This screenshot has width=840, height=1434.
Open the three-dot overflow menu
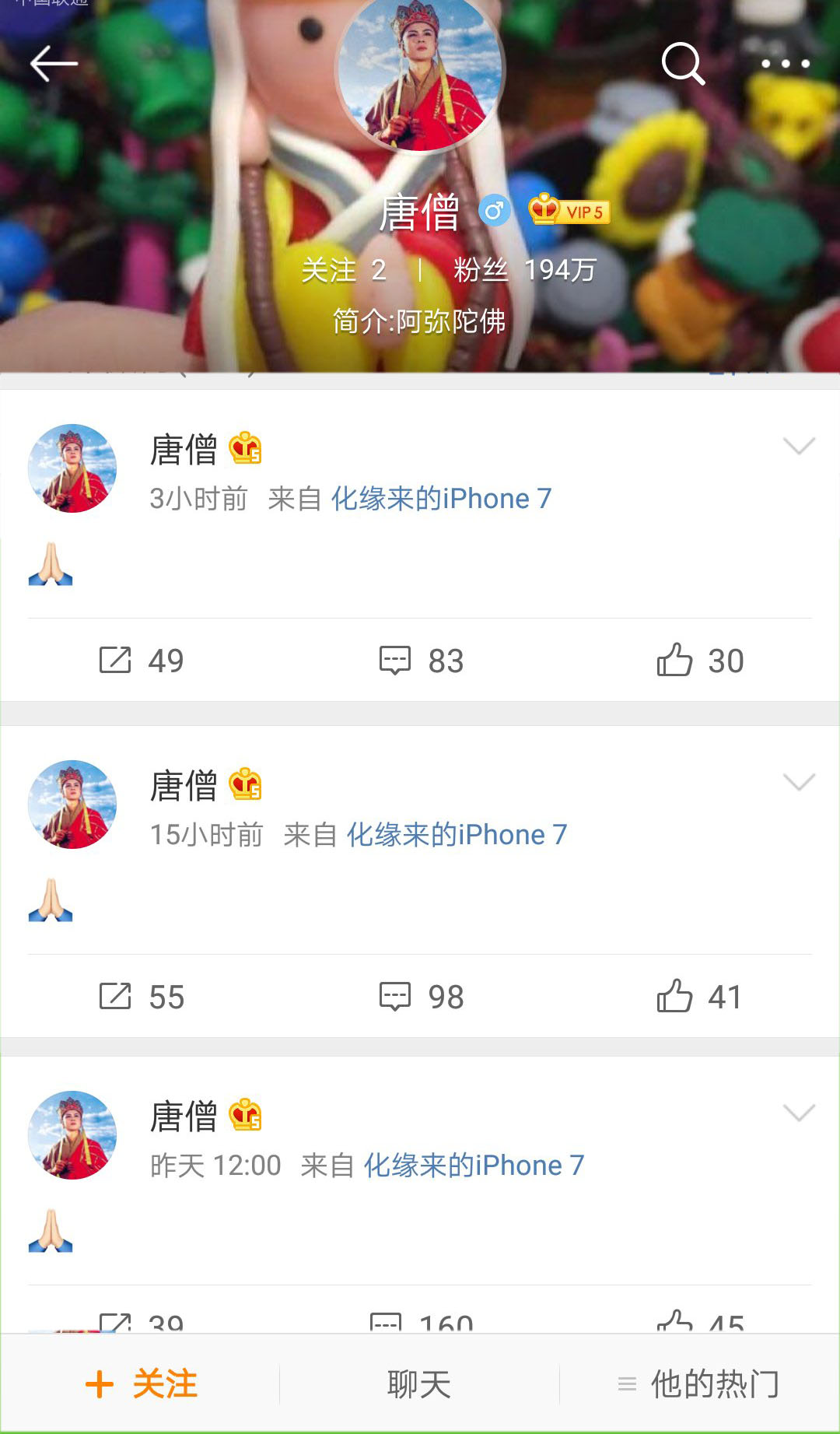(x=785, y=64)
